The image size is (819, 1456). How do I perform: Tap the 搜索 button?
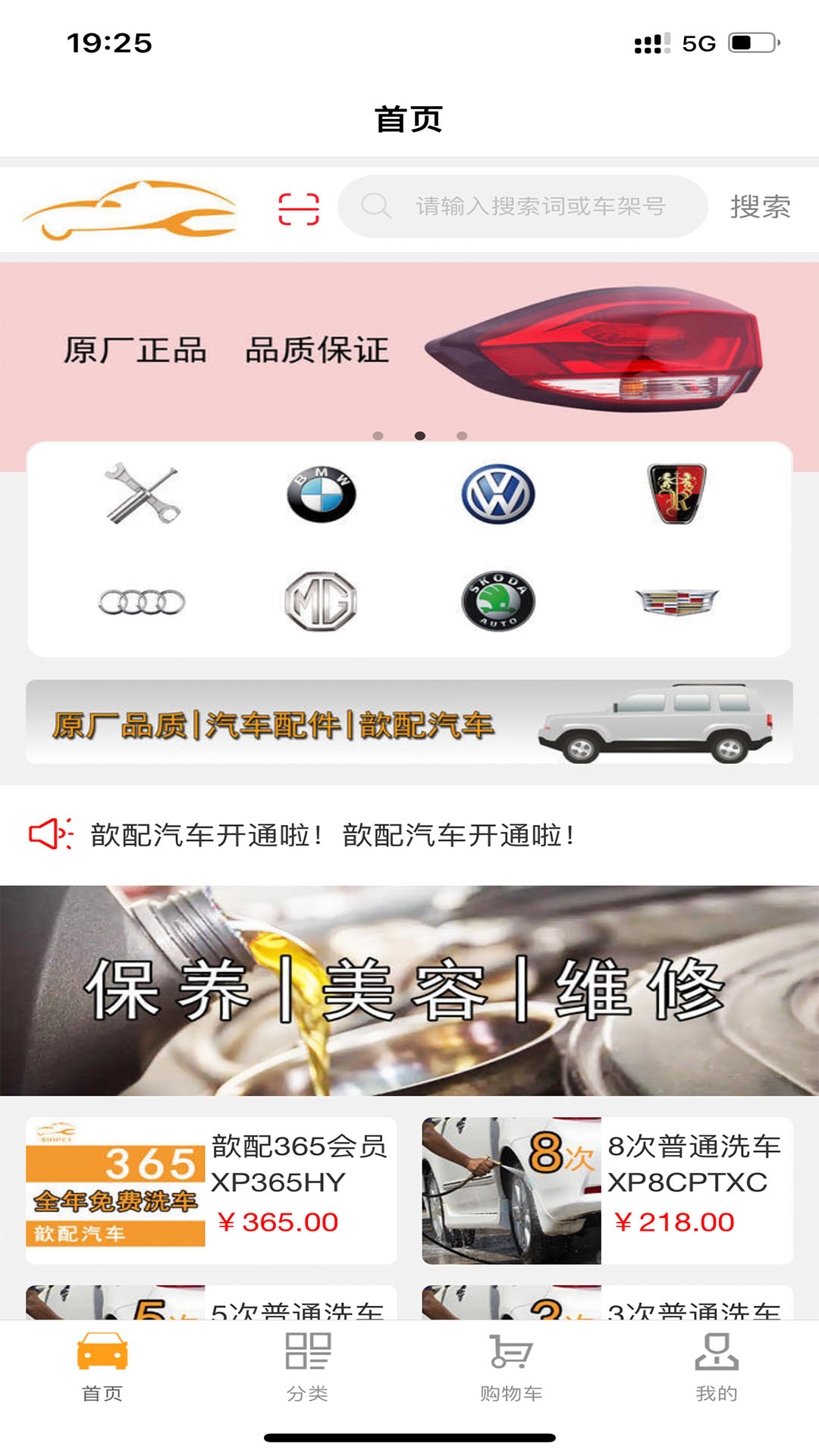pyautogui.click(x=760, y=206)
